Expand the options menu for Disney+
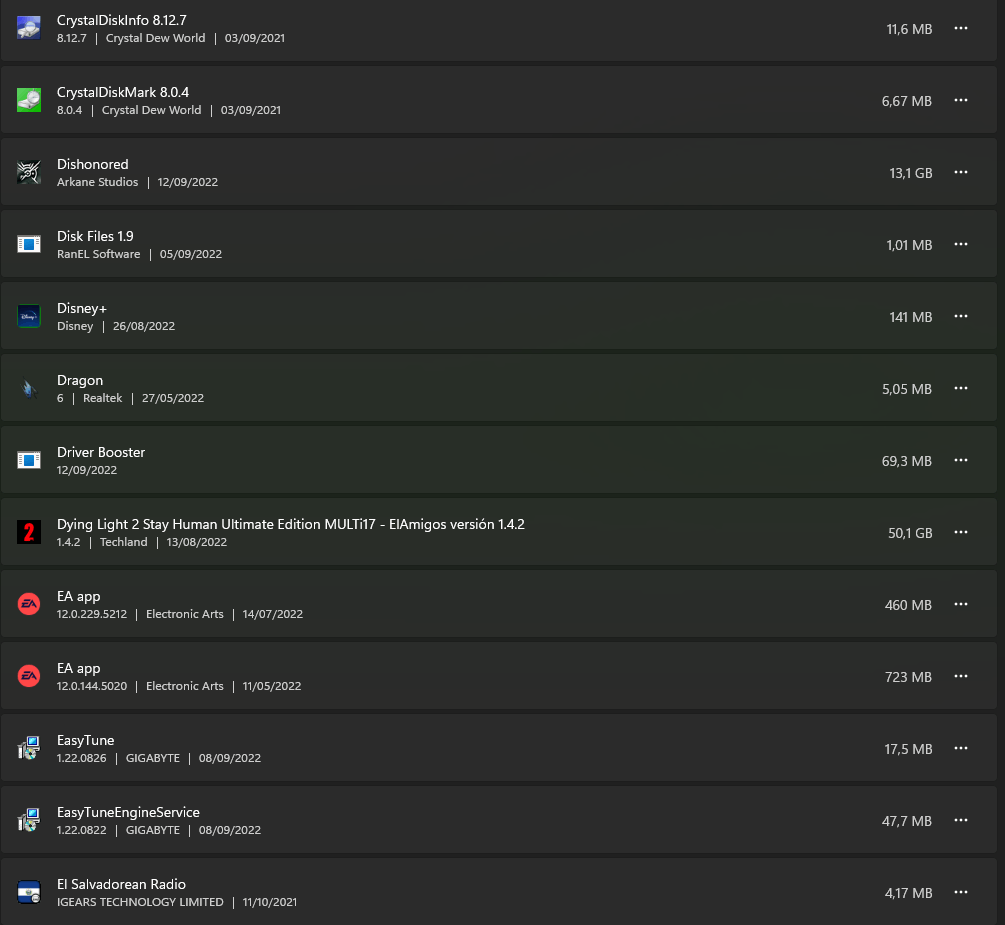 pyautogui.click(x=961, y=317)
